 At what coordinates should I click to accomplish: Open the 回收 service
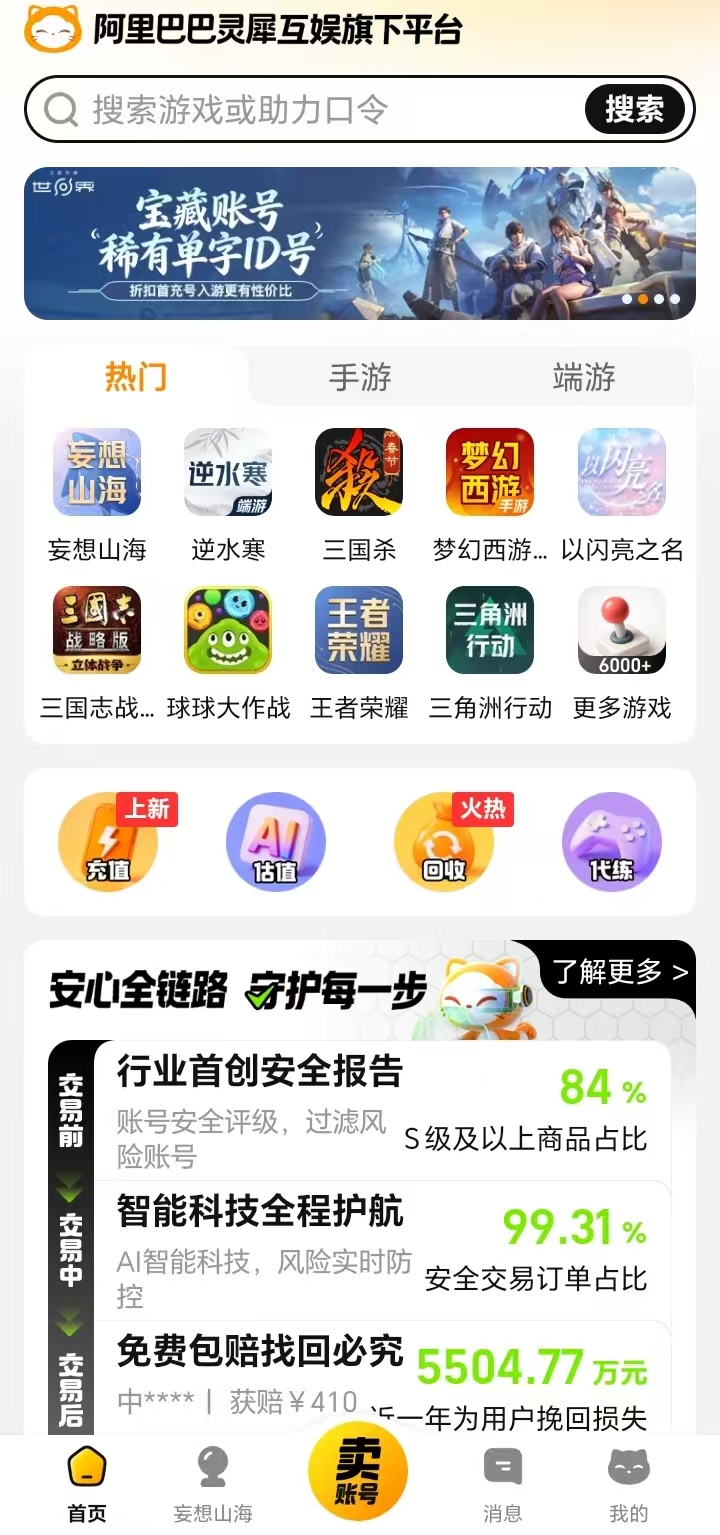point(444,842)
